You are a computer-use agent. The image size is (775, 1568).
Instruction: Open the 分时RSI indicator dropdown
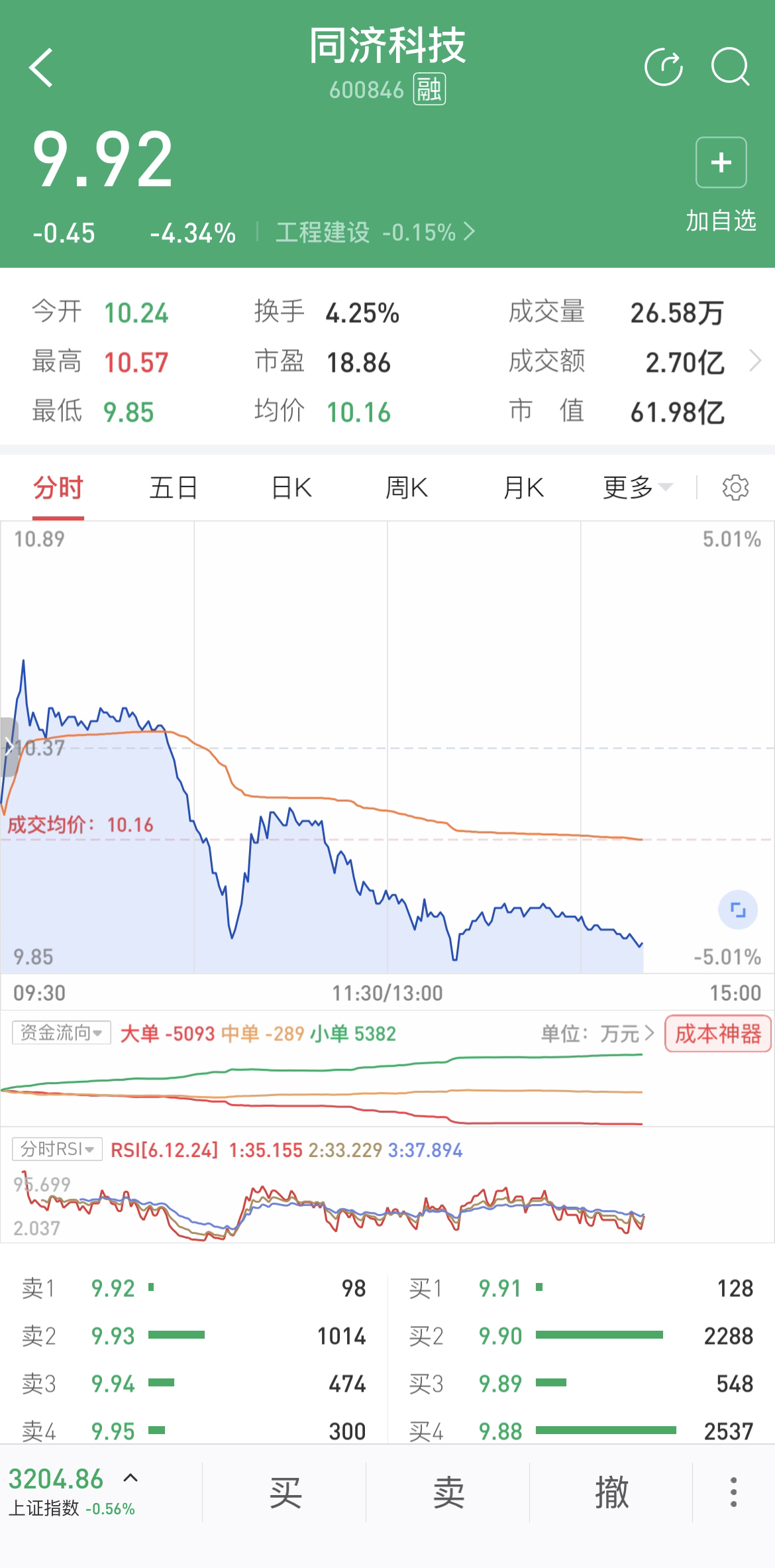click(x=57, y=1149)
